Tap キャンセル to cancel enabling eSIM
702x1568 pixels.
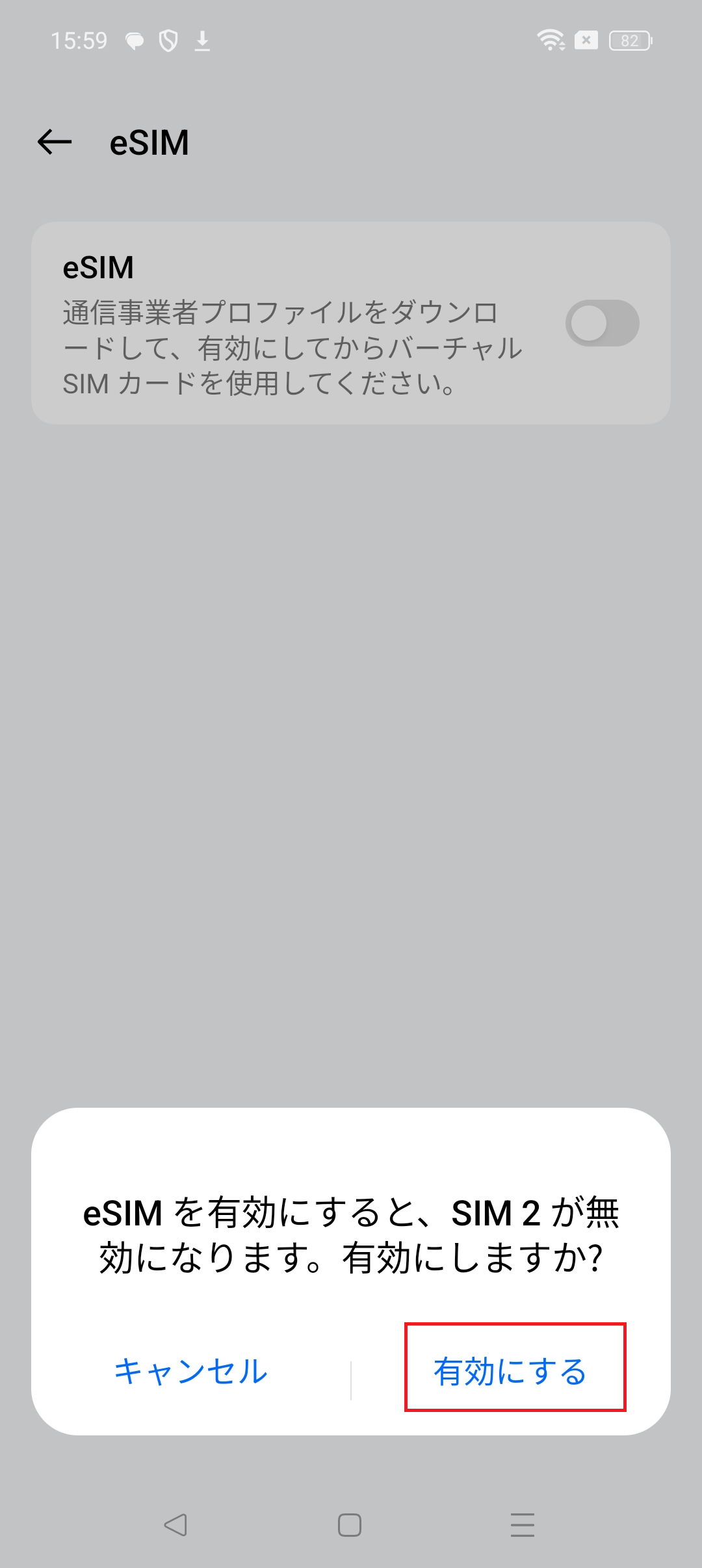click(x=190, y=1372)
